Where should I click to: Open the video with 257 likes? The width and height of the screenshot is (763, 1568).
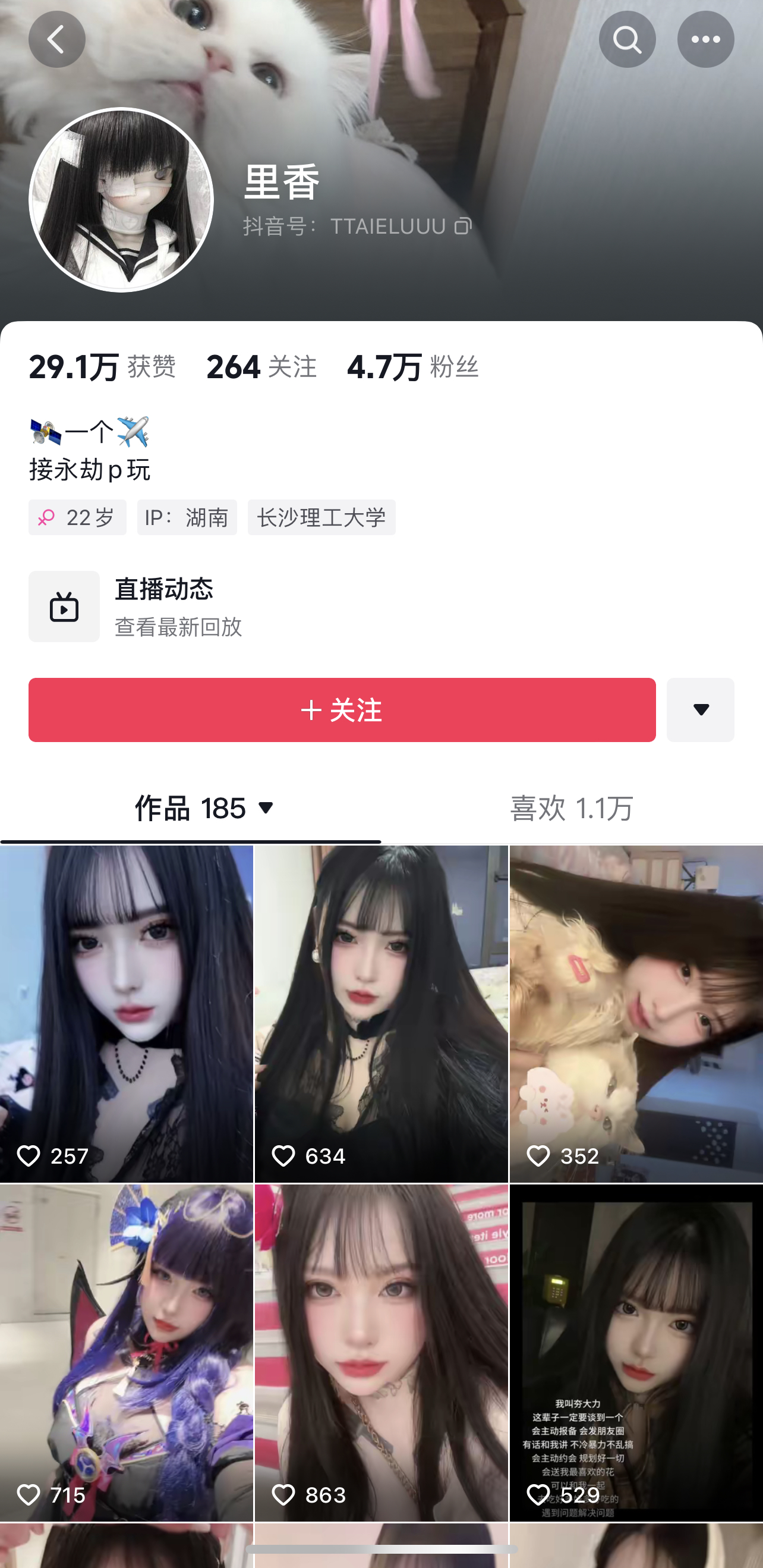[127, 1013]
